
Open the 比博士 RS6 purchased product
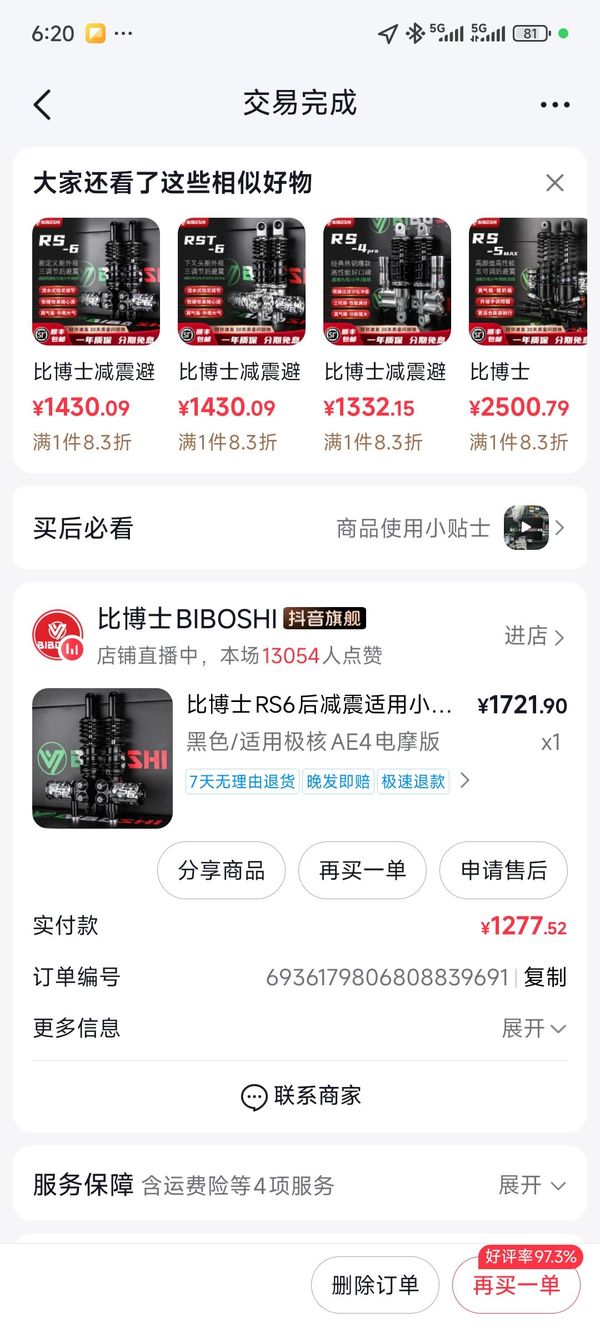pyautogui.click(x=319, y=705)
